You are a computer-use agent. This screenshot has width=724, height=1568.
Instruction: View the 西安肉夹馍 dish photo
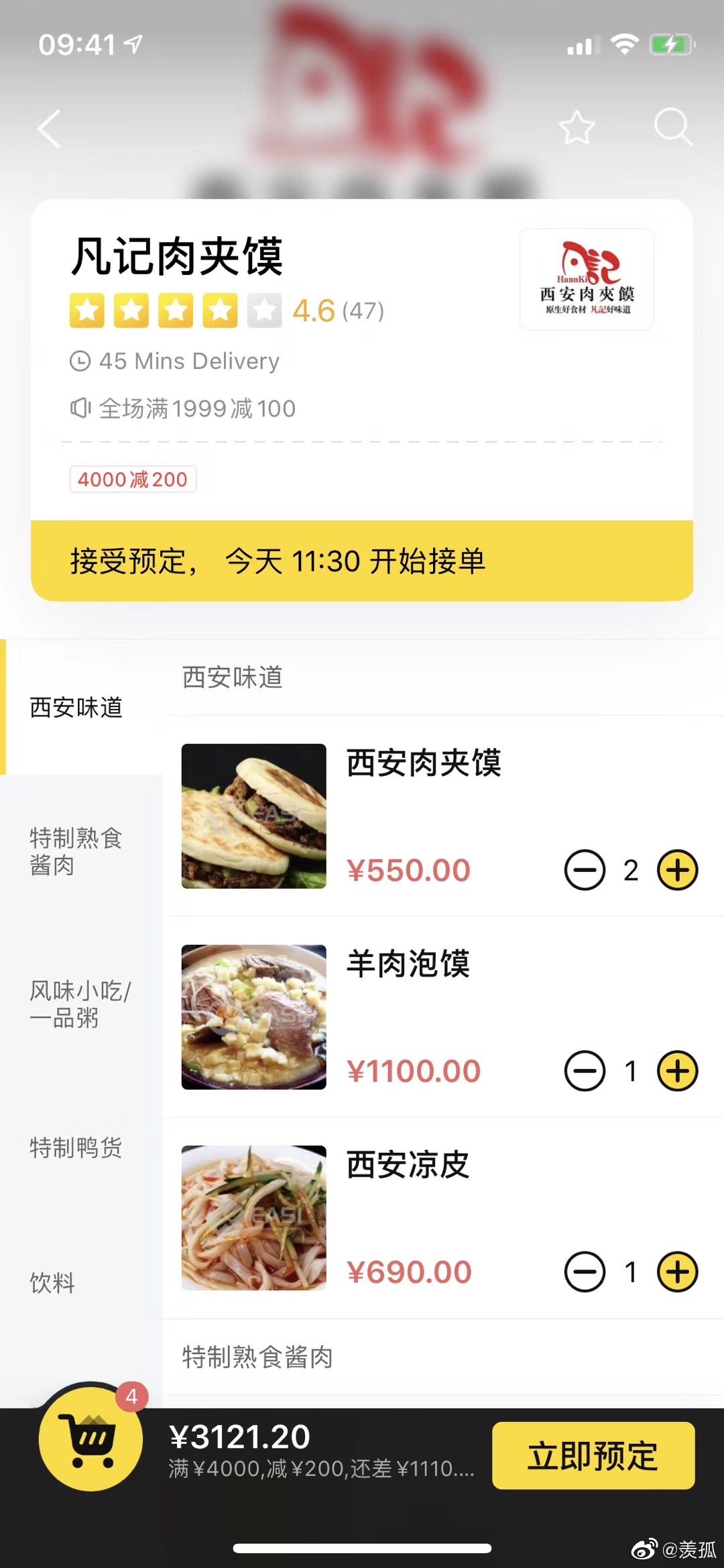(x=254, y=816)
